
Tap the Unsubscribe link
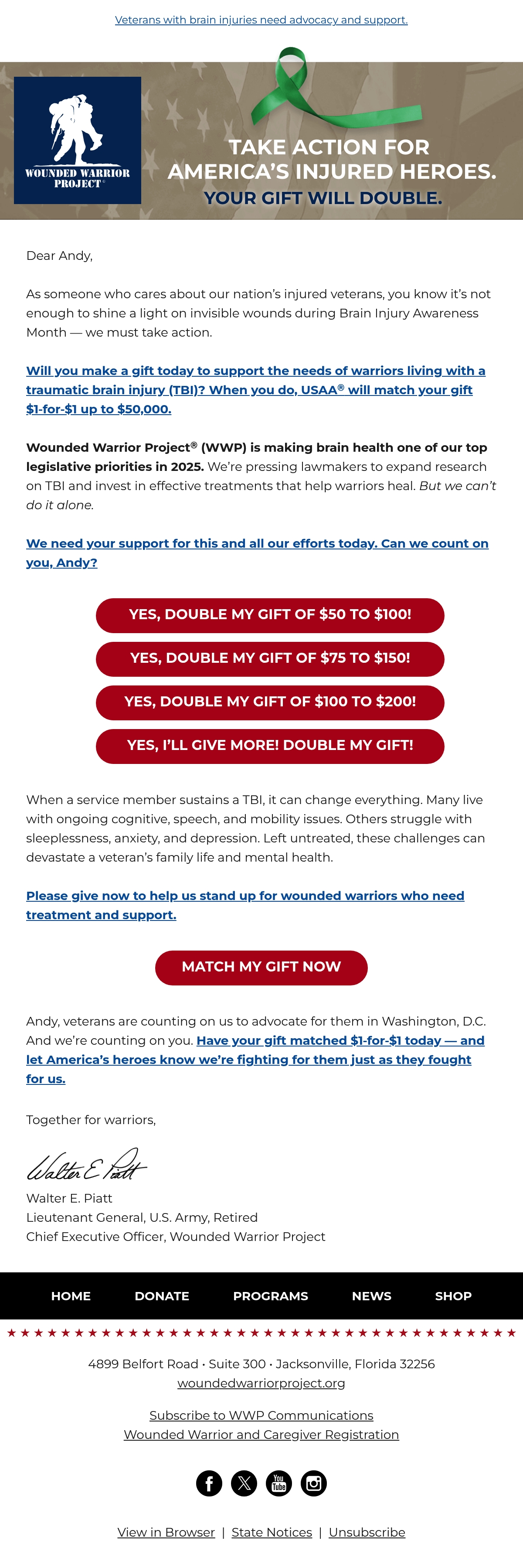[367, 1532]
